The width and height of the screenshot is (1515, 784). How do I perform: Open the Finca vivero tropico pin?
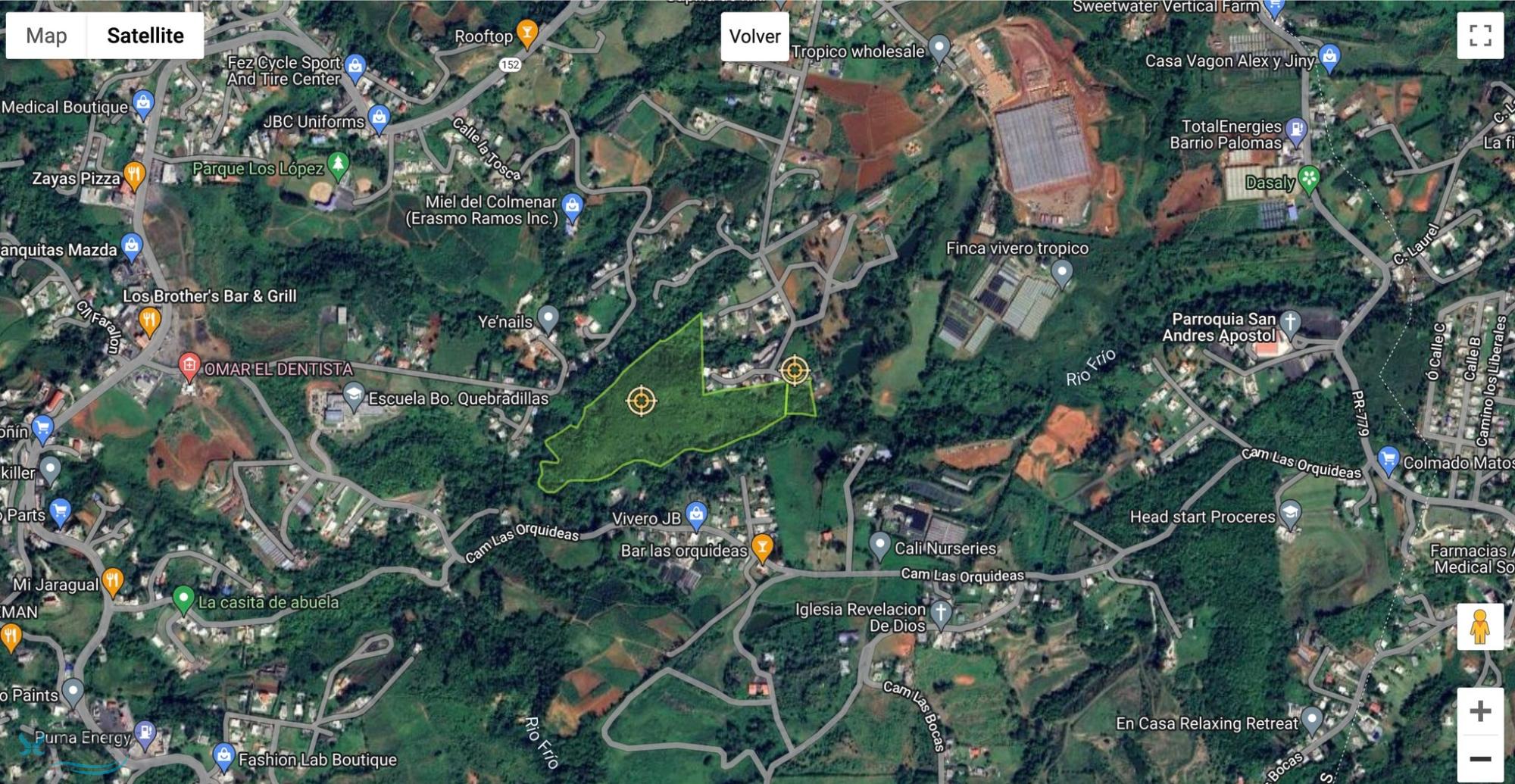click(1062, 271)
